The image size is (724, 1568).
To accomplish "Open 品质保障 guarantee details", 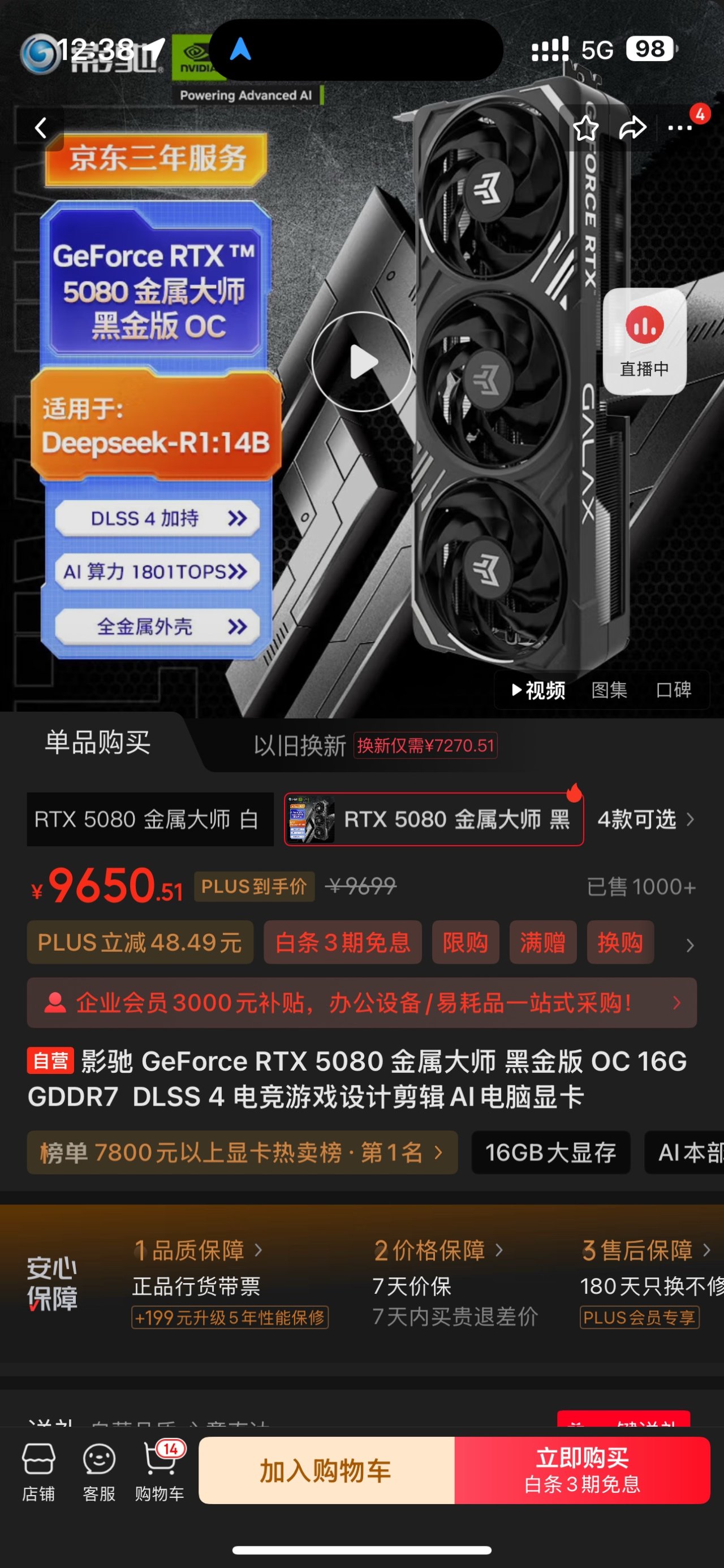I will [x=198, y=1250].
